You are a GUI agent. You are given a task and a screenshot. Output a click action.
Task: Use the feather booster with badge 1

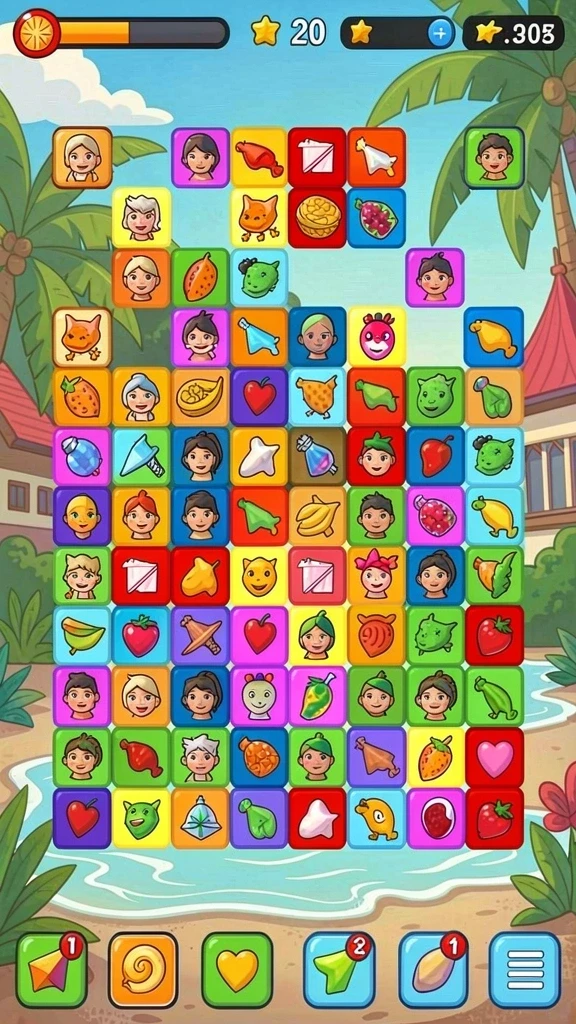click(x=434, y=970)
